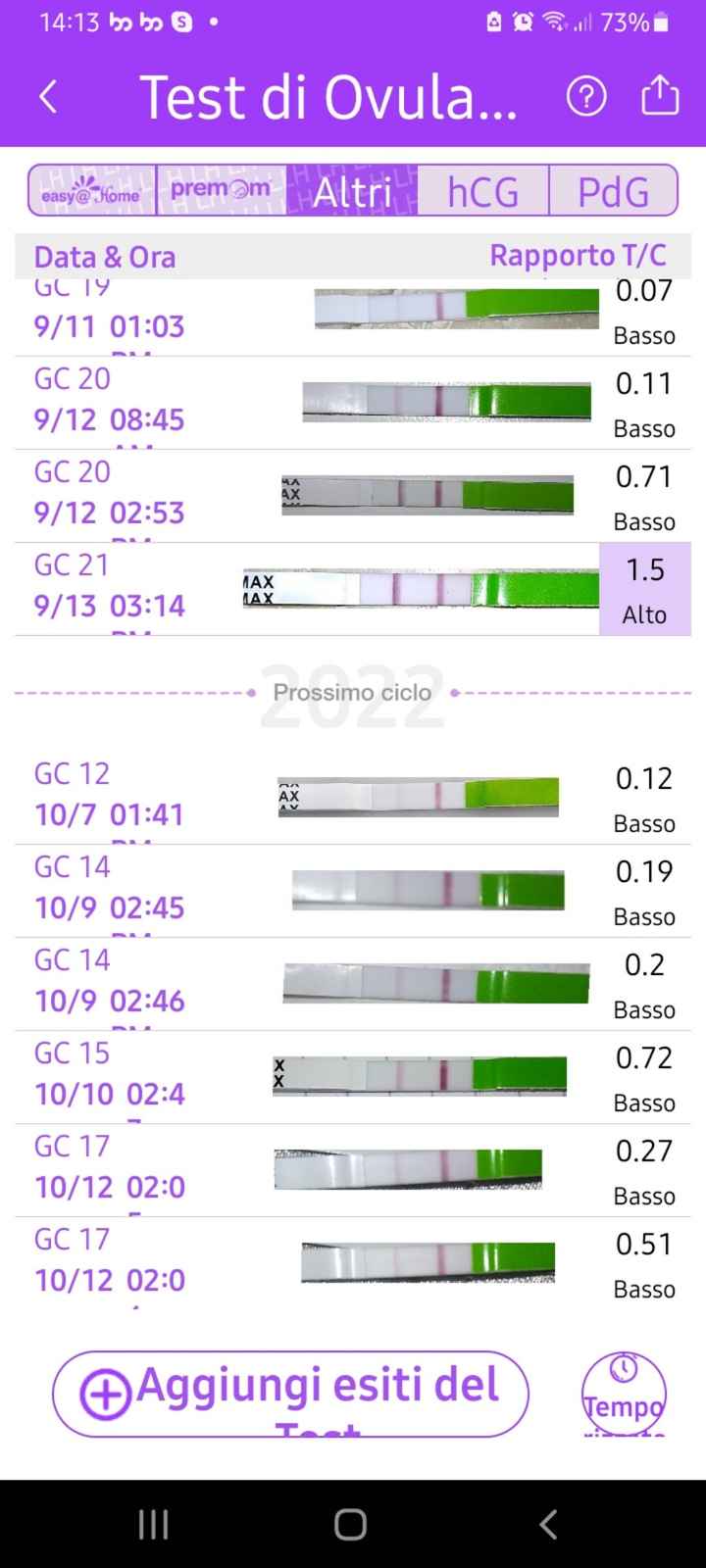Image resolution: width=706 pixels, height=1568 pixels.
Task: Open the 10/9 02:45 test result
Action: [x=353, y=891]
